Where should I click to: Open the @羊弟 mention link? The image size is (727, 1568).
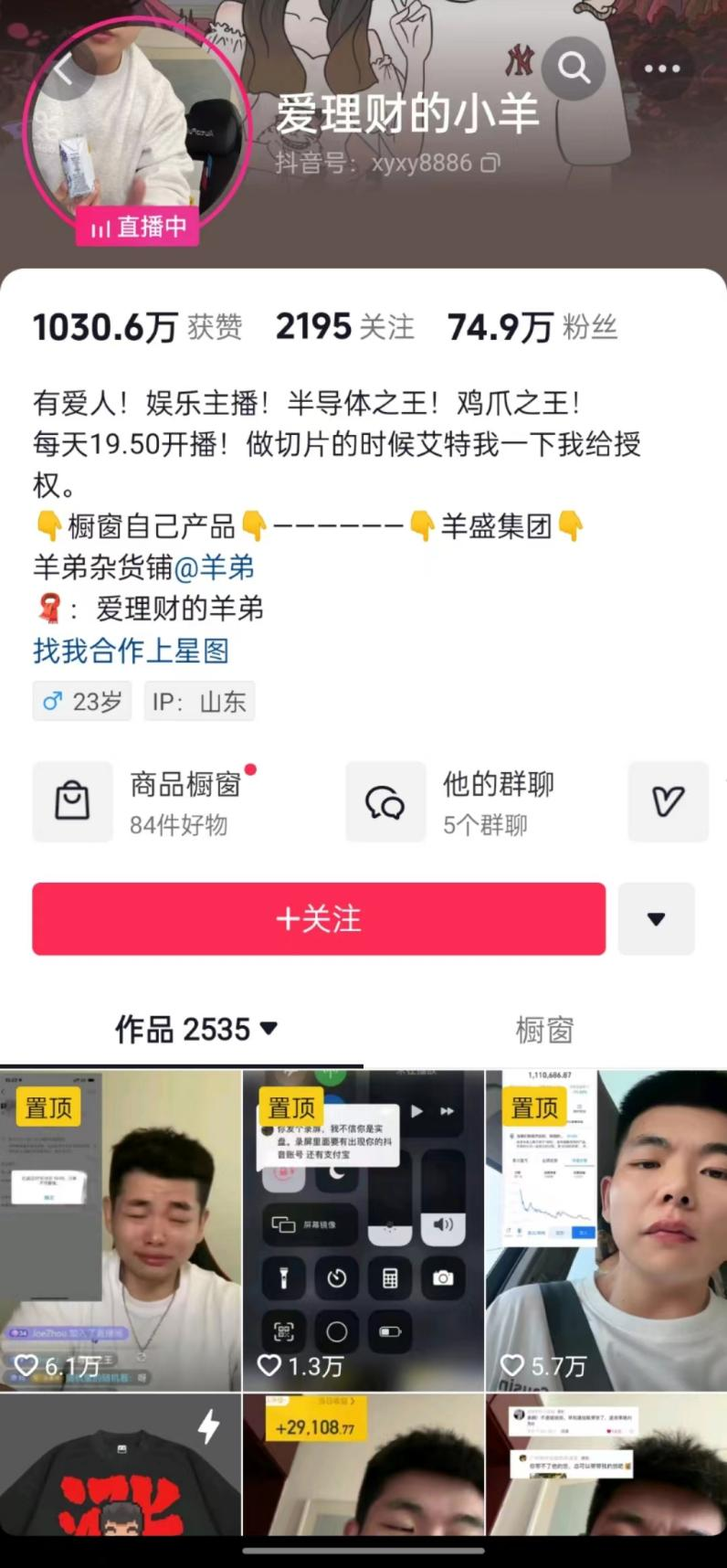[214, 567]
